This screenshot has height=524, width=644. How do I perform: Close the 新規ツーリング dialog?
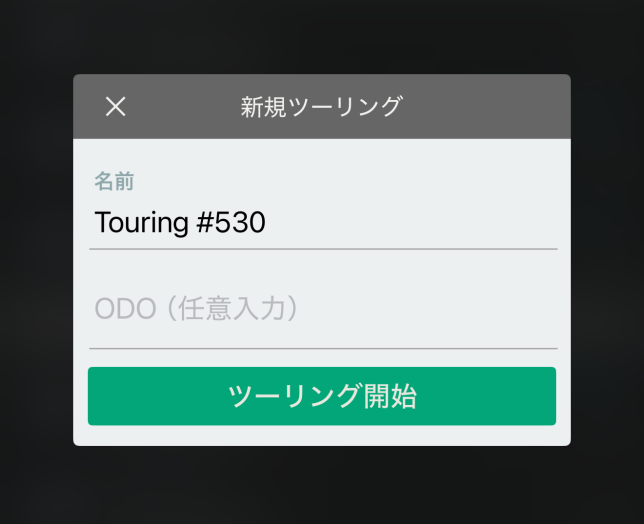(116, 106)
